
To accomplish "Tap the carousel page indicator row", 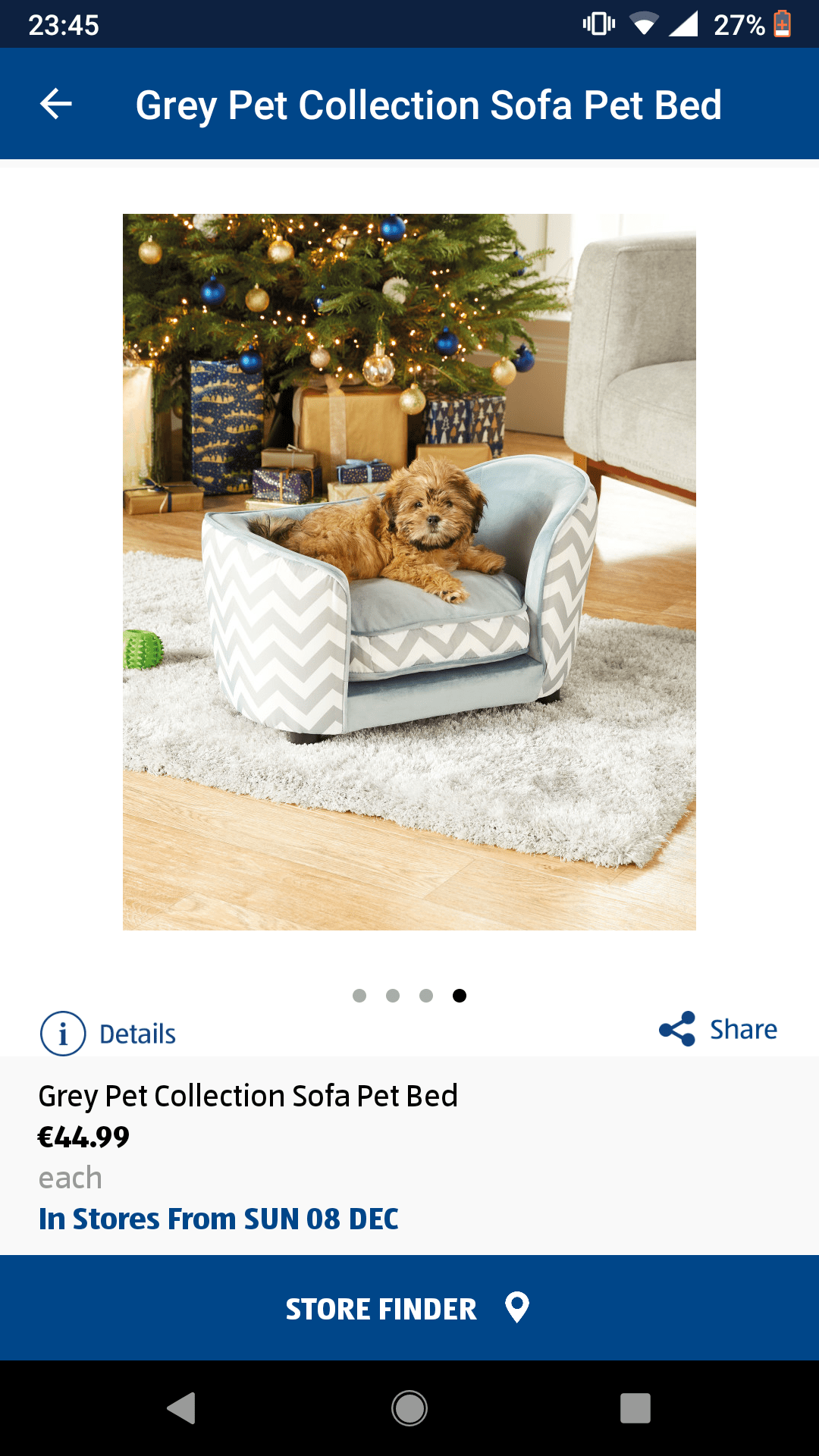I will point(409,996).
